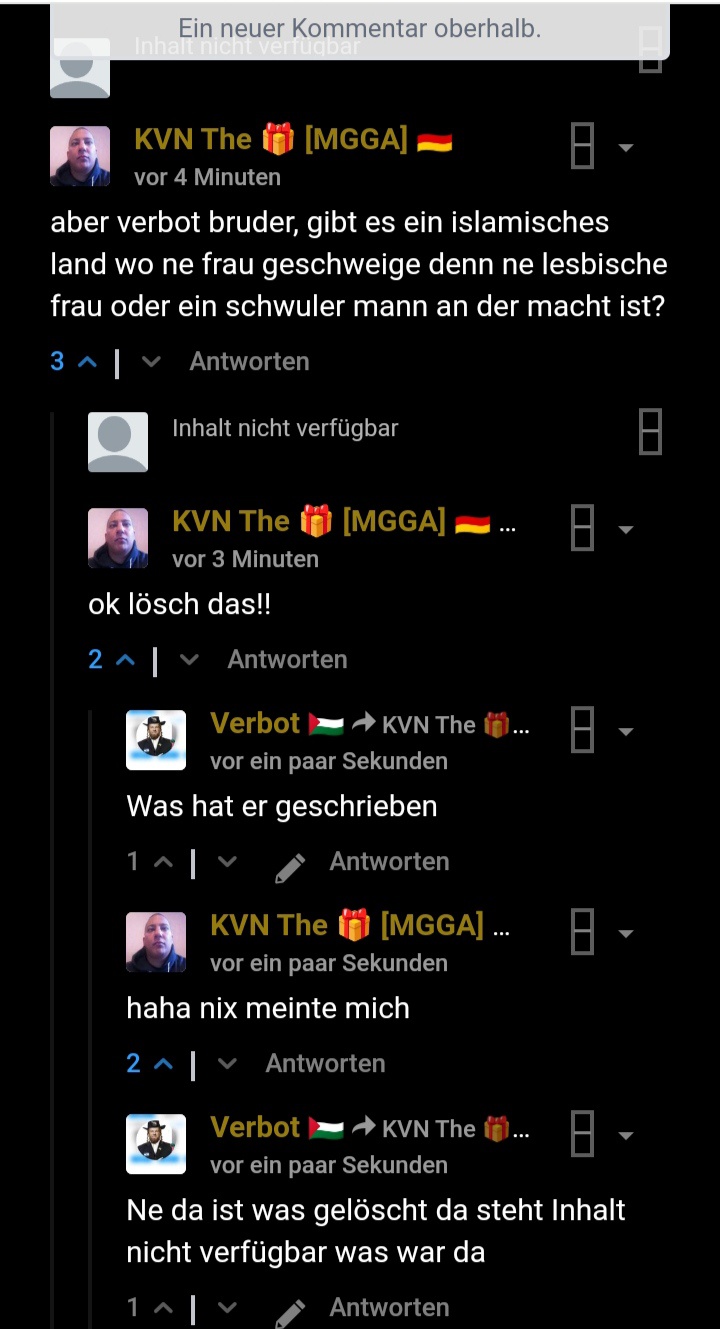Image resolution: width=720 pixels, height=1329 pixels.
Task: Edit the 'Ne da ist was gelöscht' comment
Action: coord(290,1313)
